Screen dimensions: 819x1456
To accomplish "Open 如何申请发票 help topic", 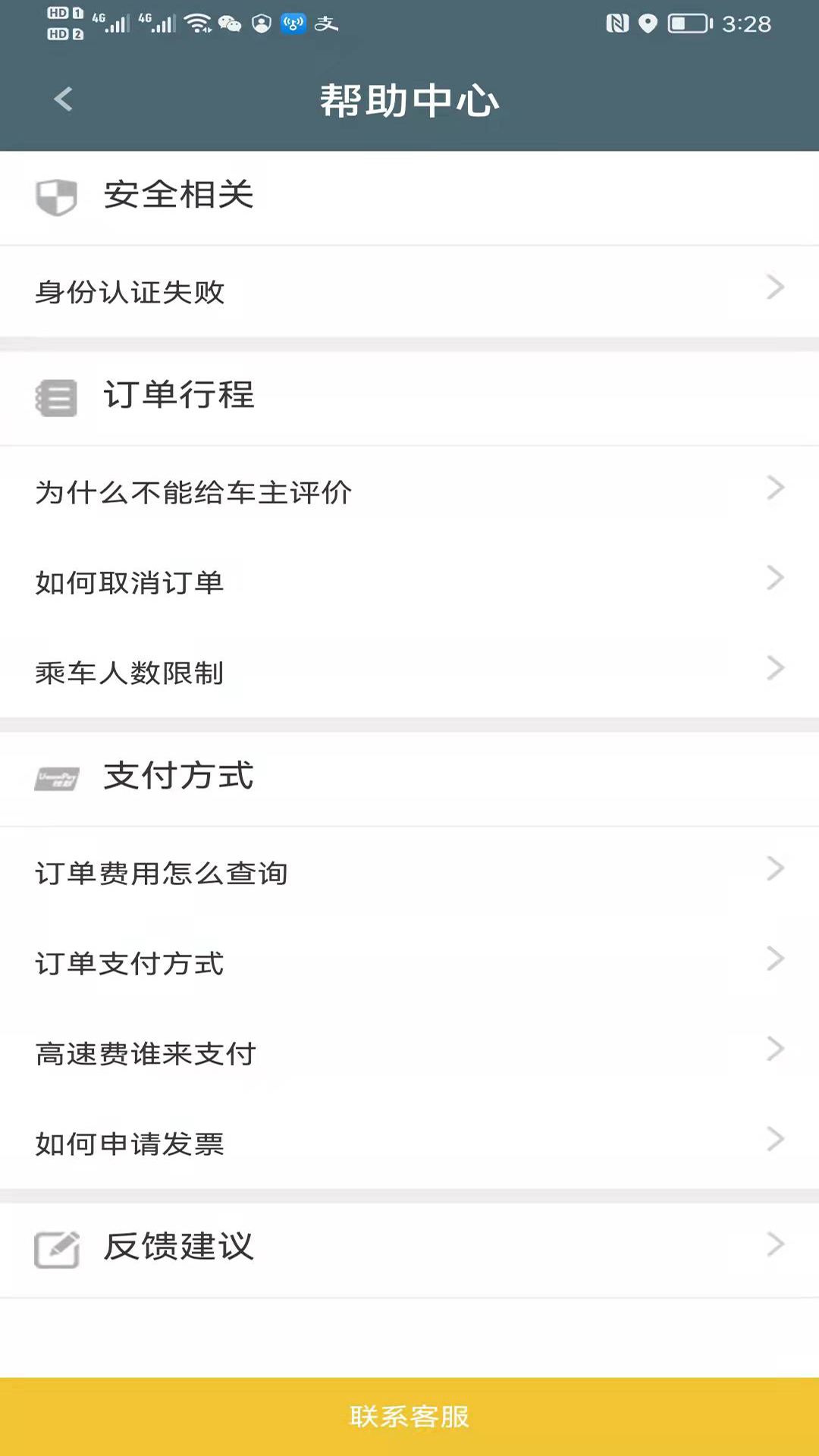I will click(409, 1144).
